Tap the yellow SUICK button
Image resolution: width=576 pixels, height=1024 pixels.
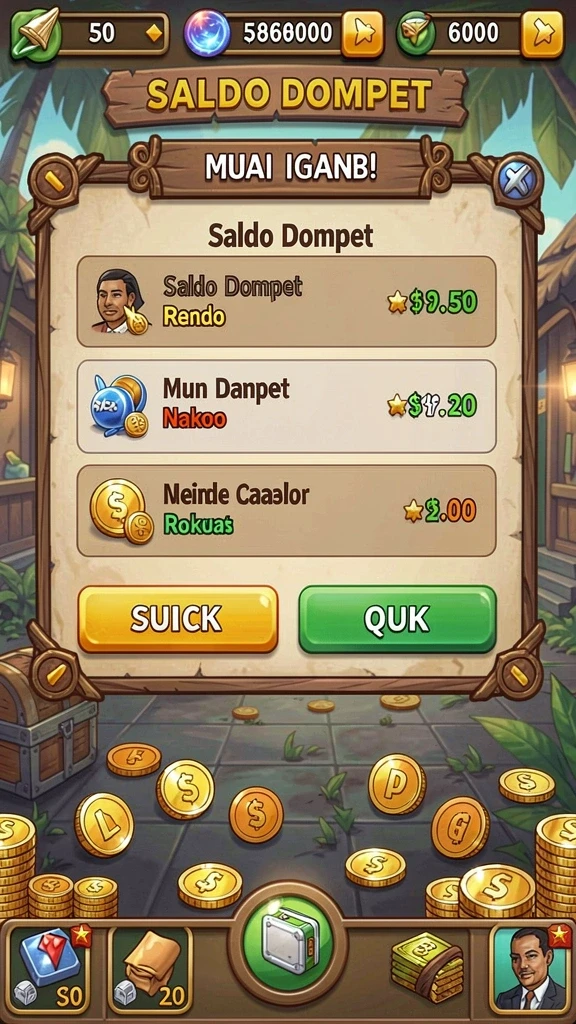pos(178,618)
